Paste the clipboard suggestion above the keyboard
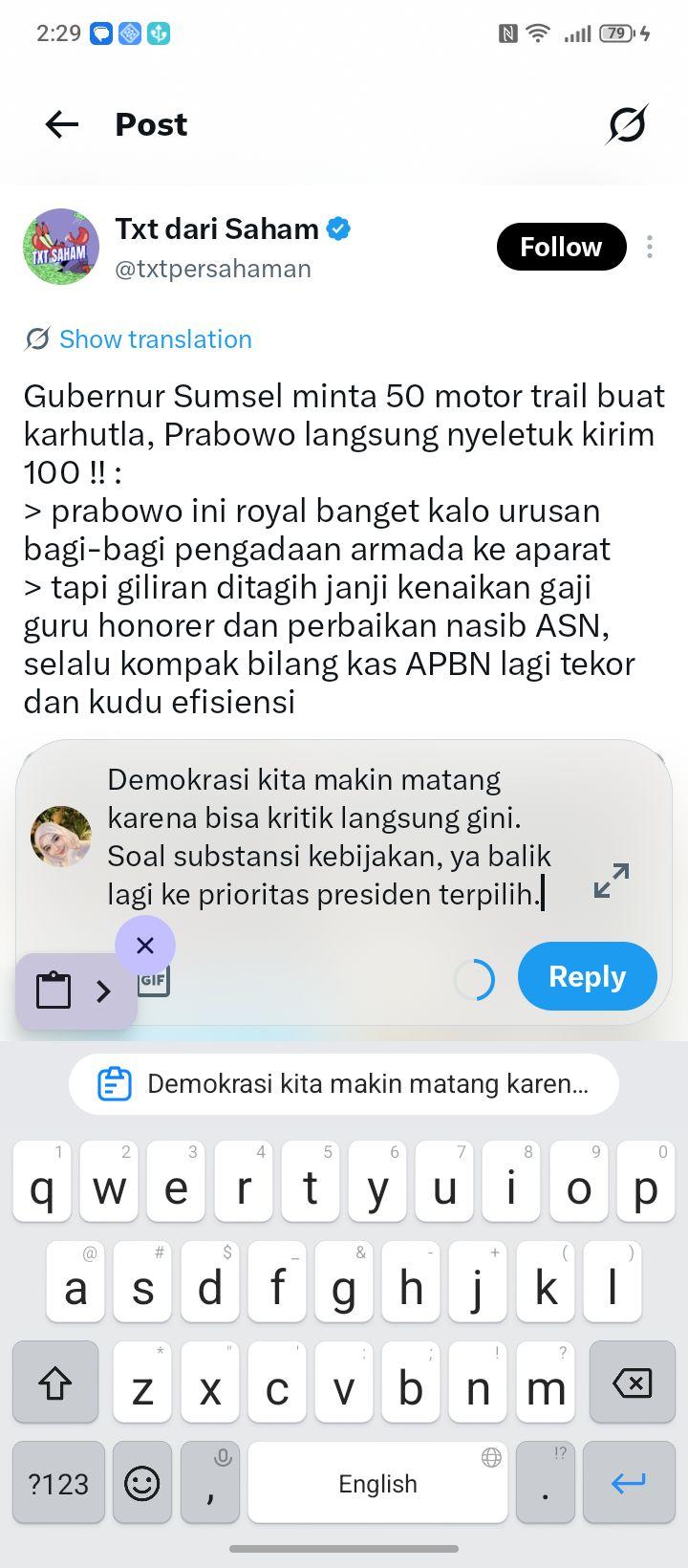The image size is (688, 1568). [x=344, y=1084]
